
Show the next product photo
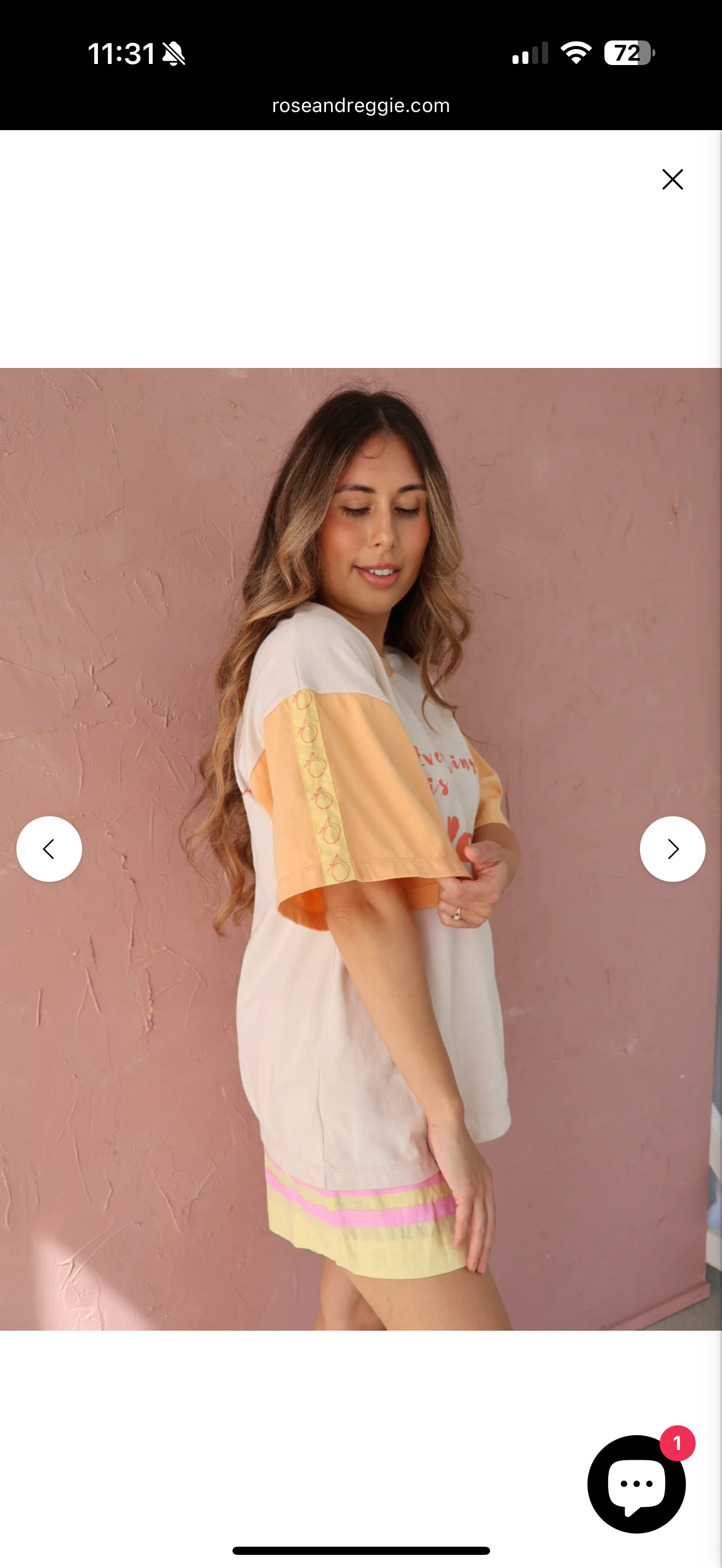pos(672,849)
